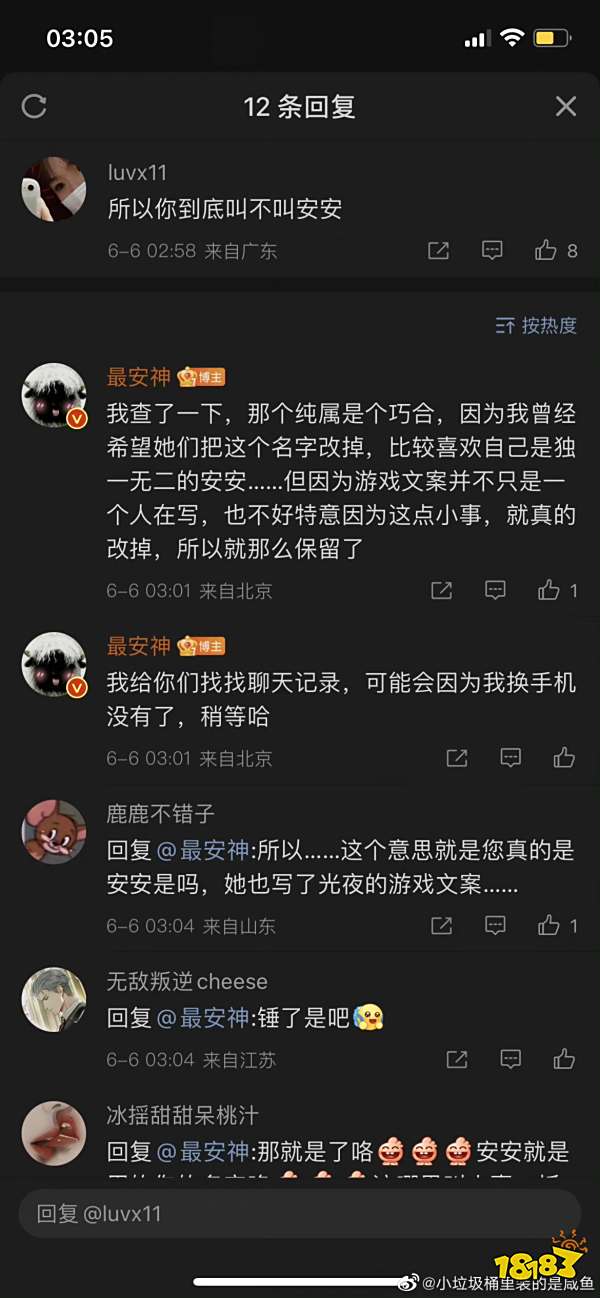Open @最安神 mention in 无敌叛逆cheese's reply
Viewport: 600px width, 1298px height.
coord(203,1018)
